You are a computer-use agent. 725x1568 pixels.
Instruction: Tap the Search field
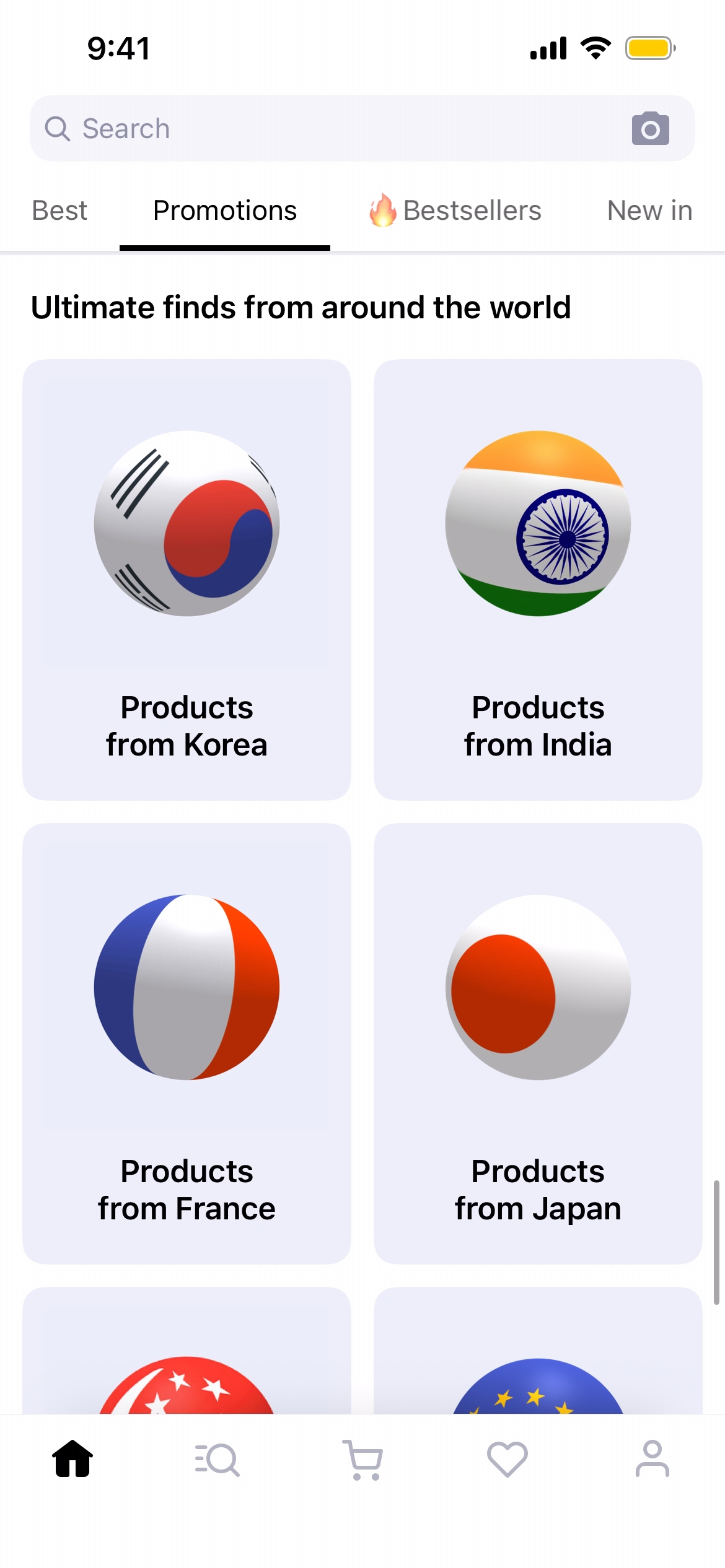335,129
